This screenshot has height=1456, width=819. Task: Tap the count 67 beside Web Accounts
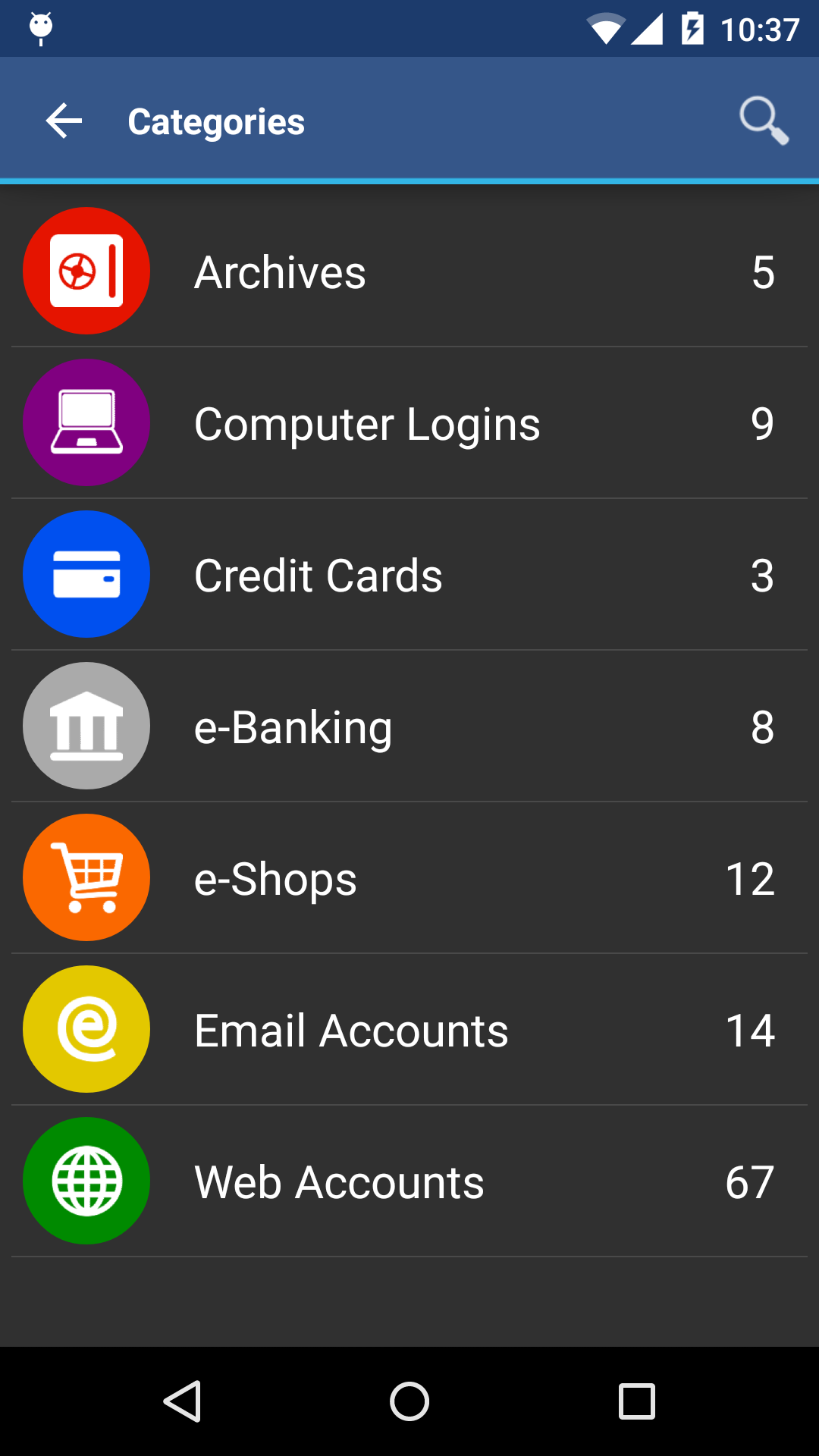pyautogui.click(x=750, y=1181)
